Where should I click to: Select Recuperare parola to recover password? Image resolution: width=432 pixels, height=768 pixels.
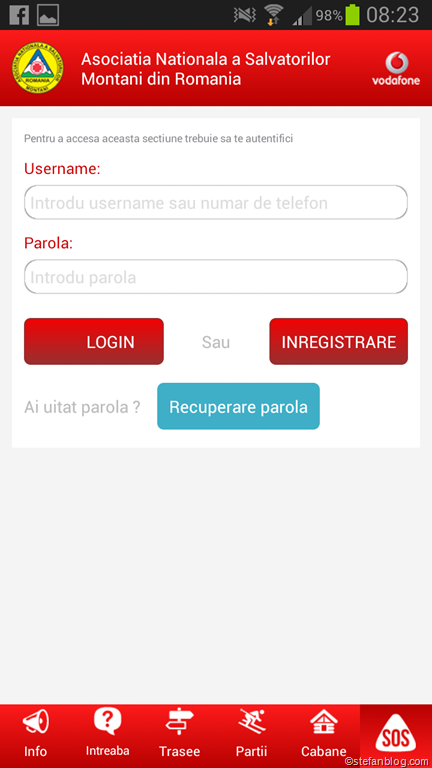coord(239,407)
